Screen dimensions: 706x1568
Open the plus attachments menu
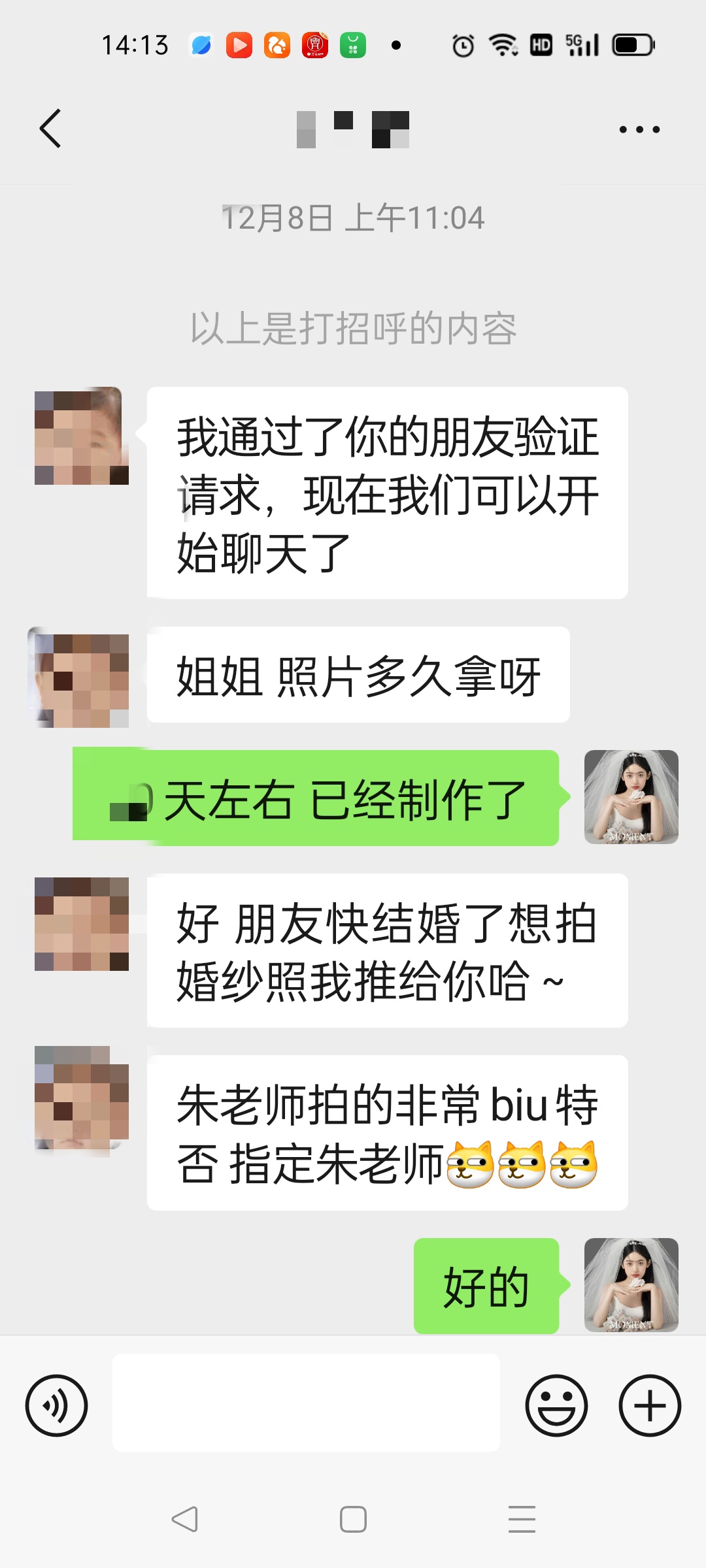650,1405
